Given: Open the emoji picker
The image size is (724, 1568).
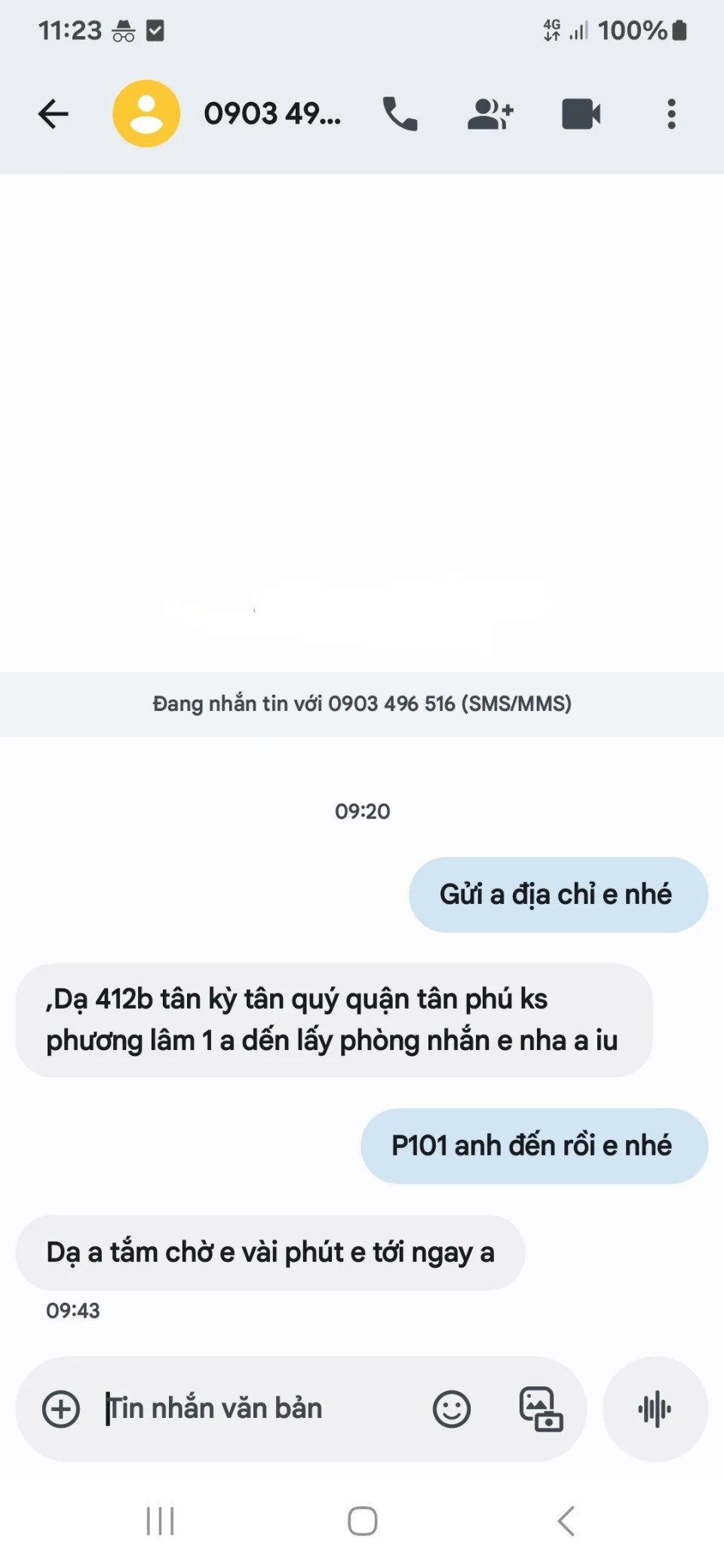Looking at the screenshot, I should 452,1409.
